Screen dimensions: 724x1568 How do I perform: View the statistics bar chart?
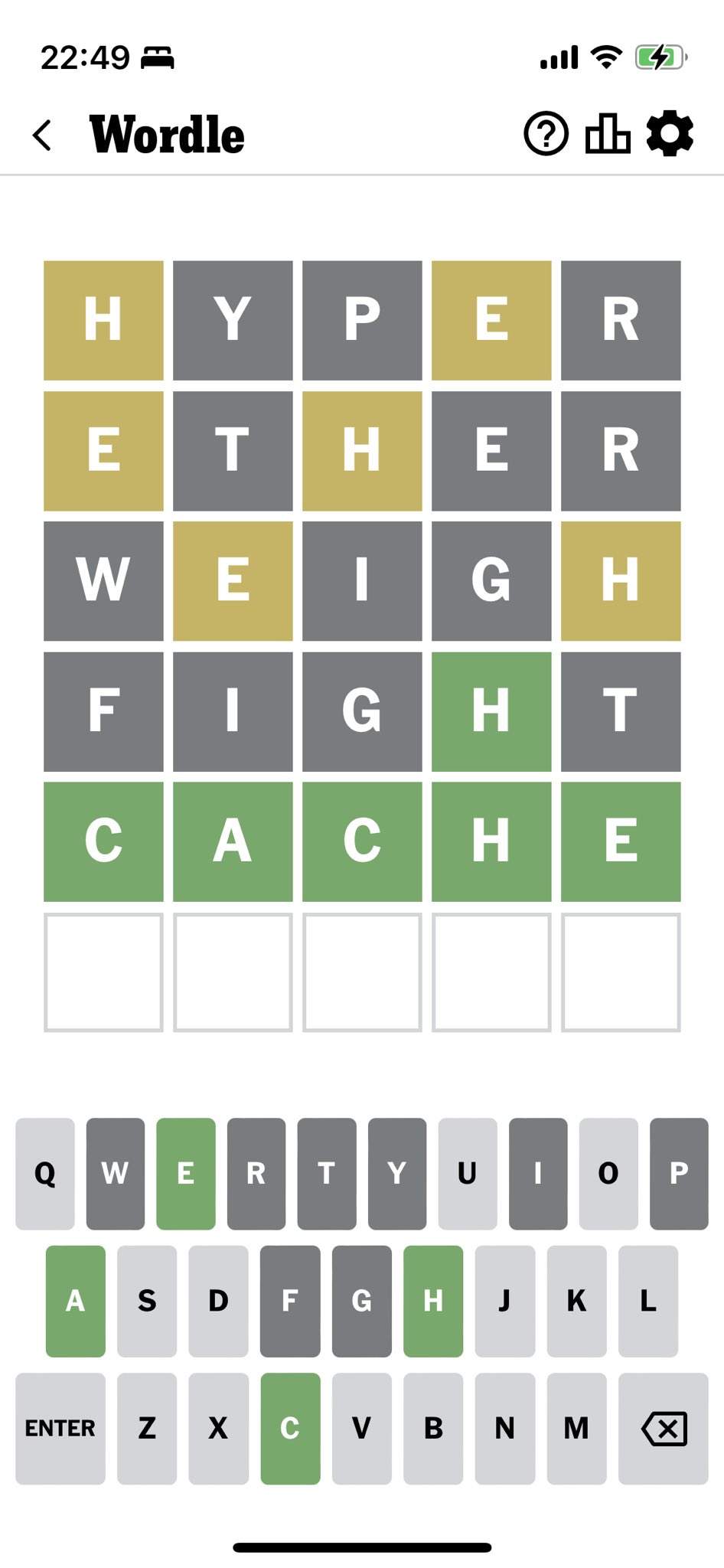click(x=607, y=134)
